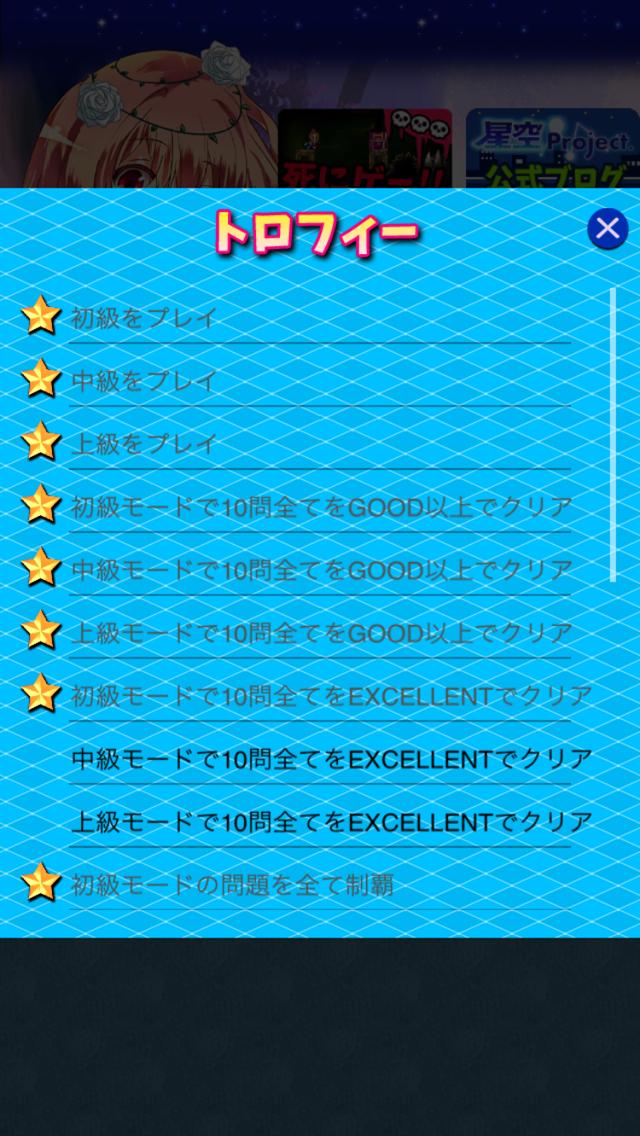This screenshot has width=640, height=1136.
Task: Close the トロフィー trophy panel
Action: click(x=607, y=230)
